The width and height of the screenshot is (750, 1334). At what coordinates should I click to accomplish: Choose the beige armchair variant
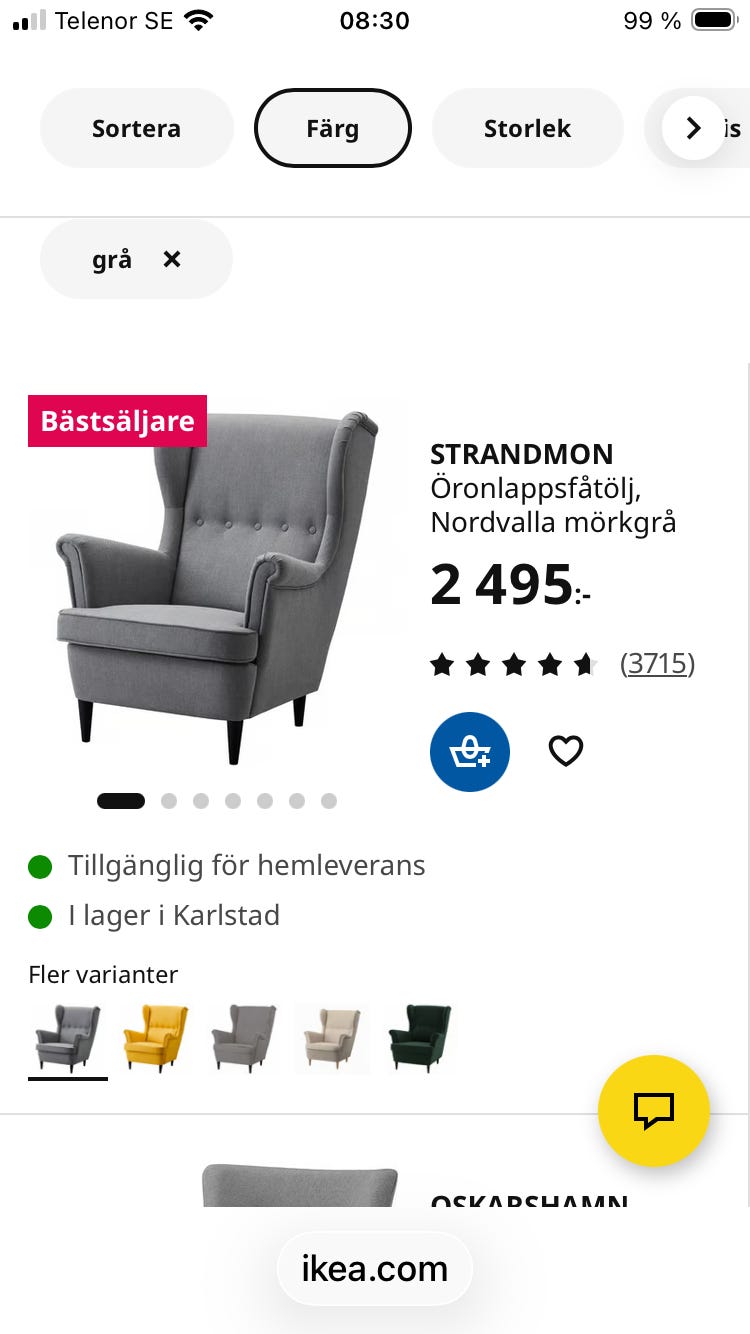[332, 1038]
